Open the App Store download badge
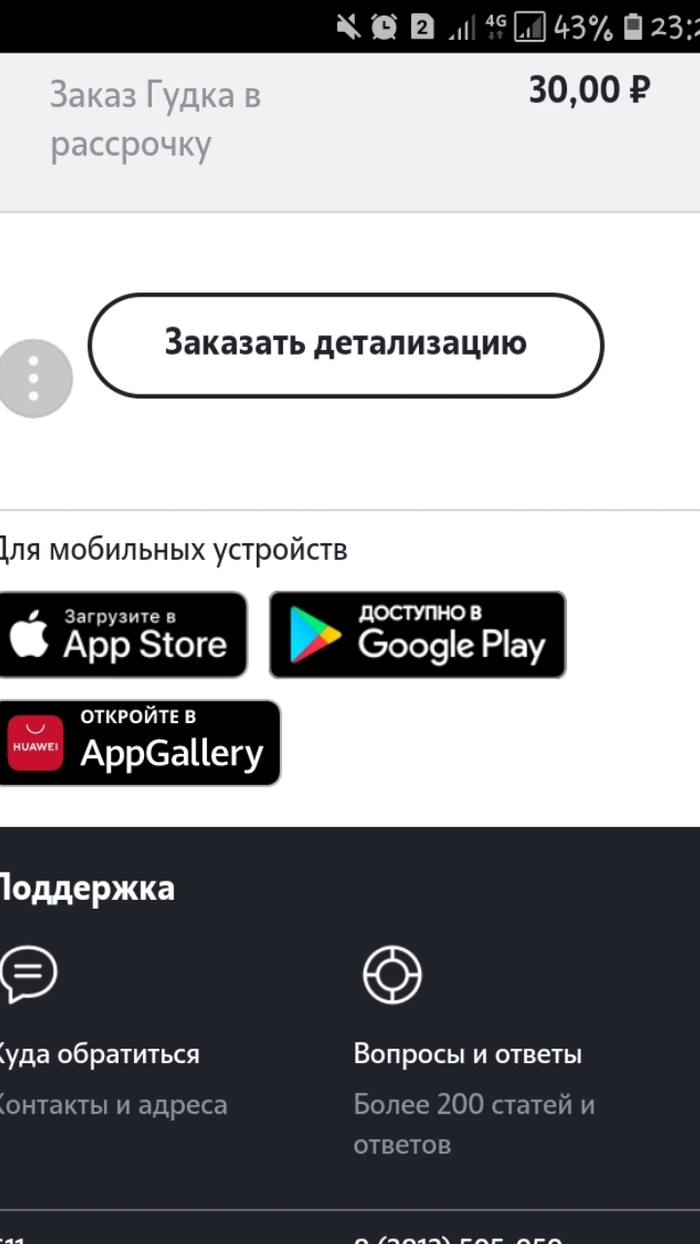The height and width of the screenshot is (1244, 700). [x=122, y=635]
